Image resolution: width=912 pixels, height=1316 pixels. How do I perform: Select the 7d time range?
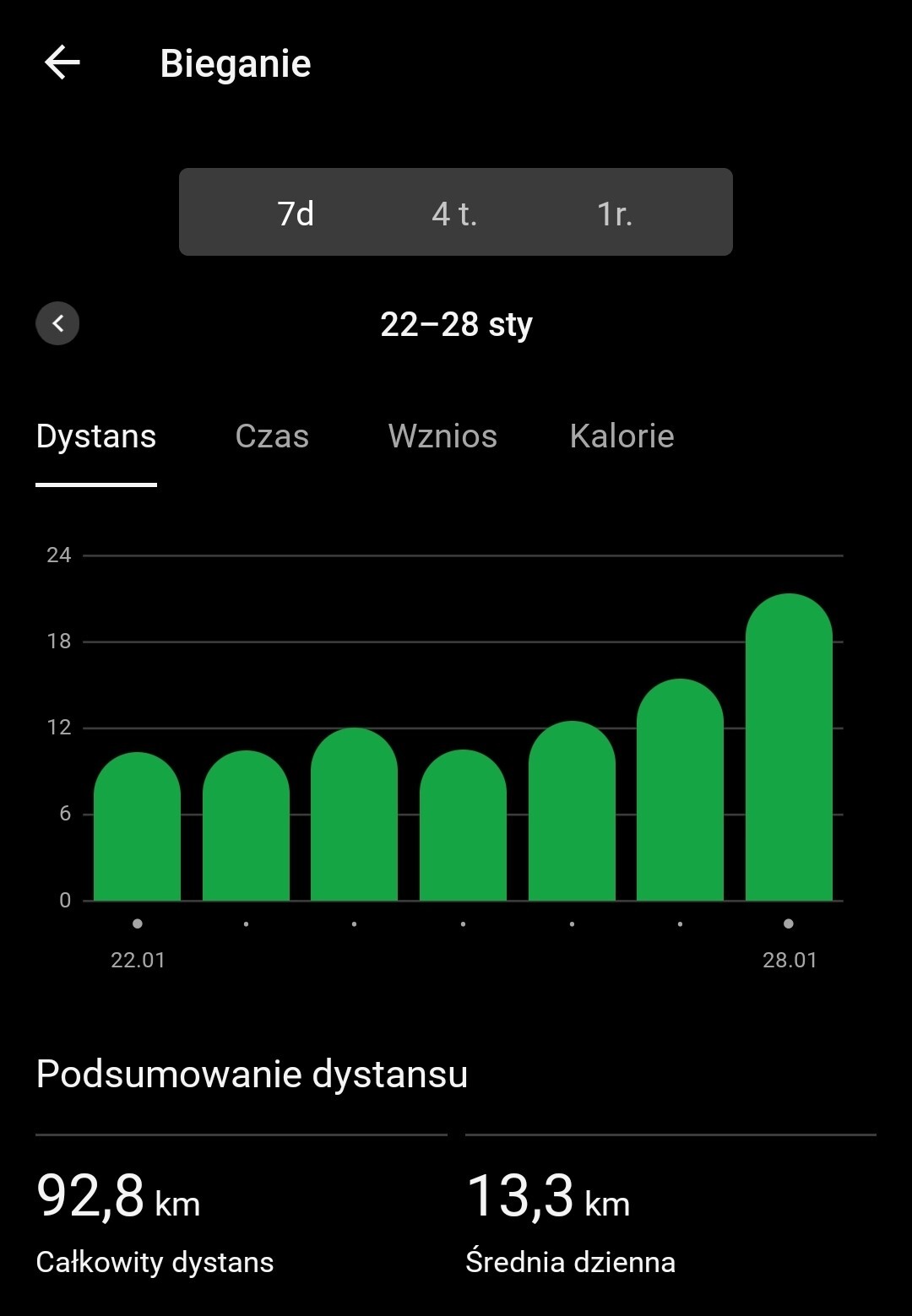(296, 213)
